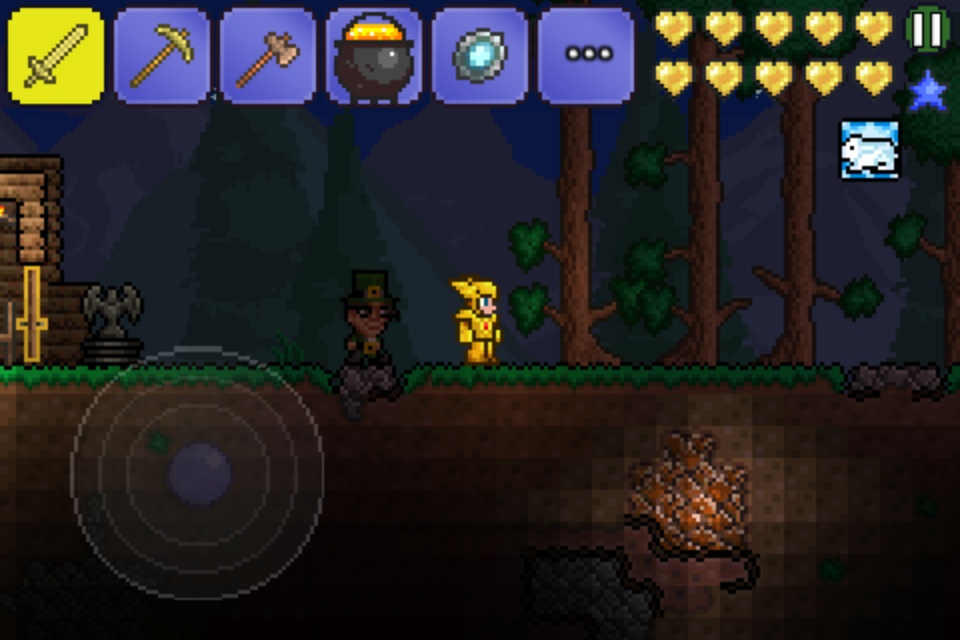Select the sword in the hotbar
The image size is (960, 640).
(55, 55)
